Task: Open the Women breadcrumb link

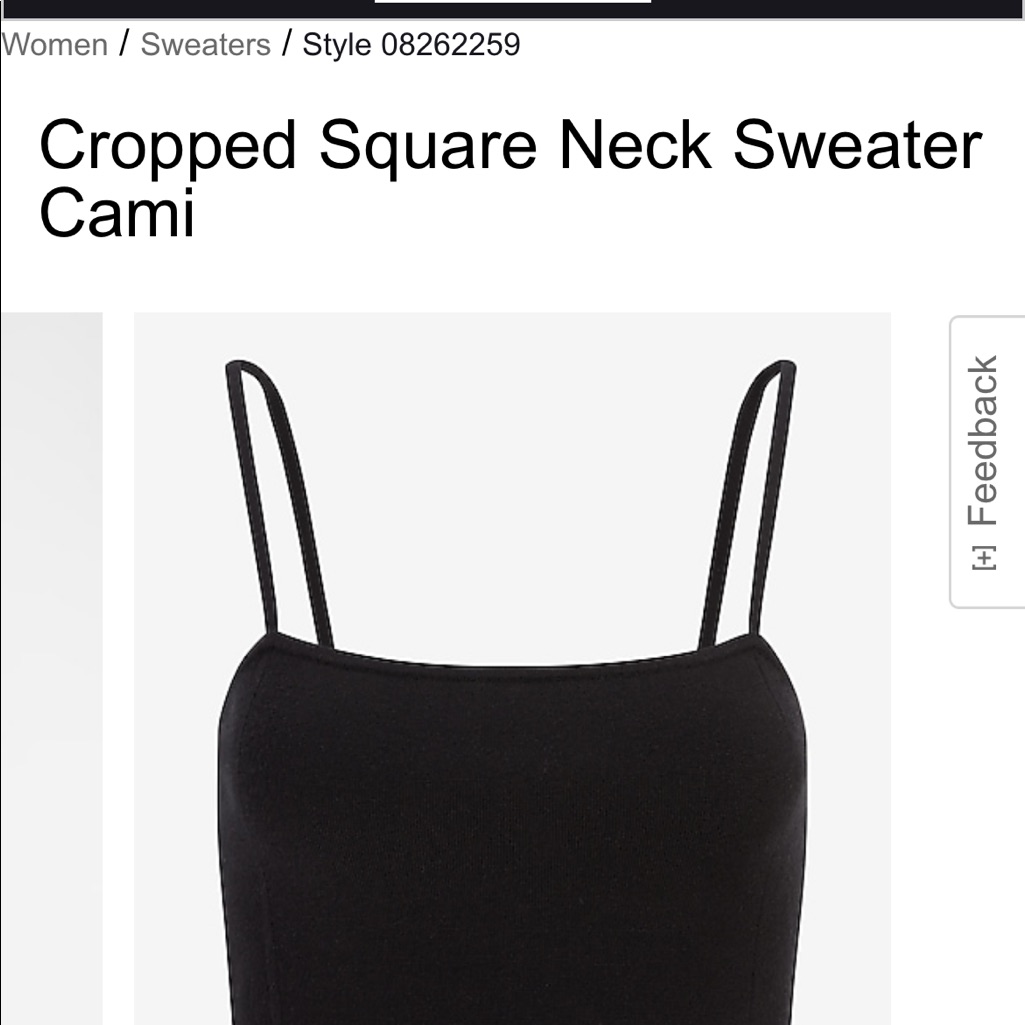Action: (54, 45)
